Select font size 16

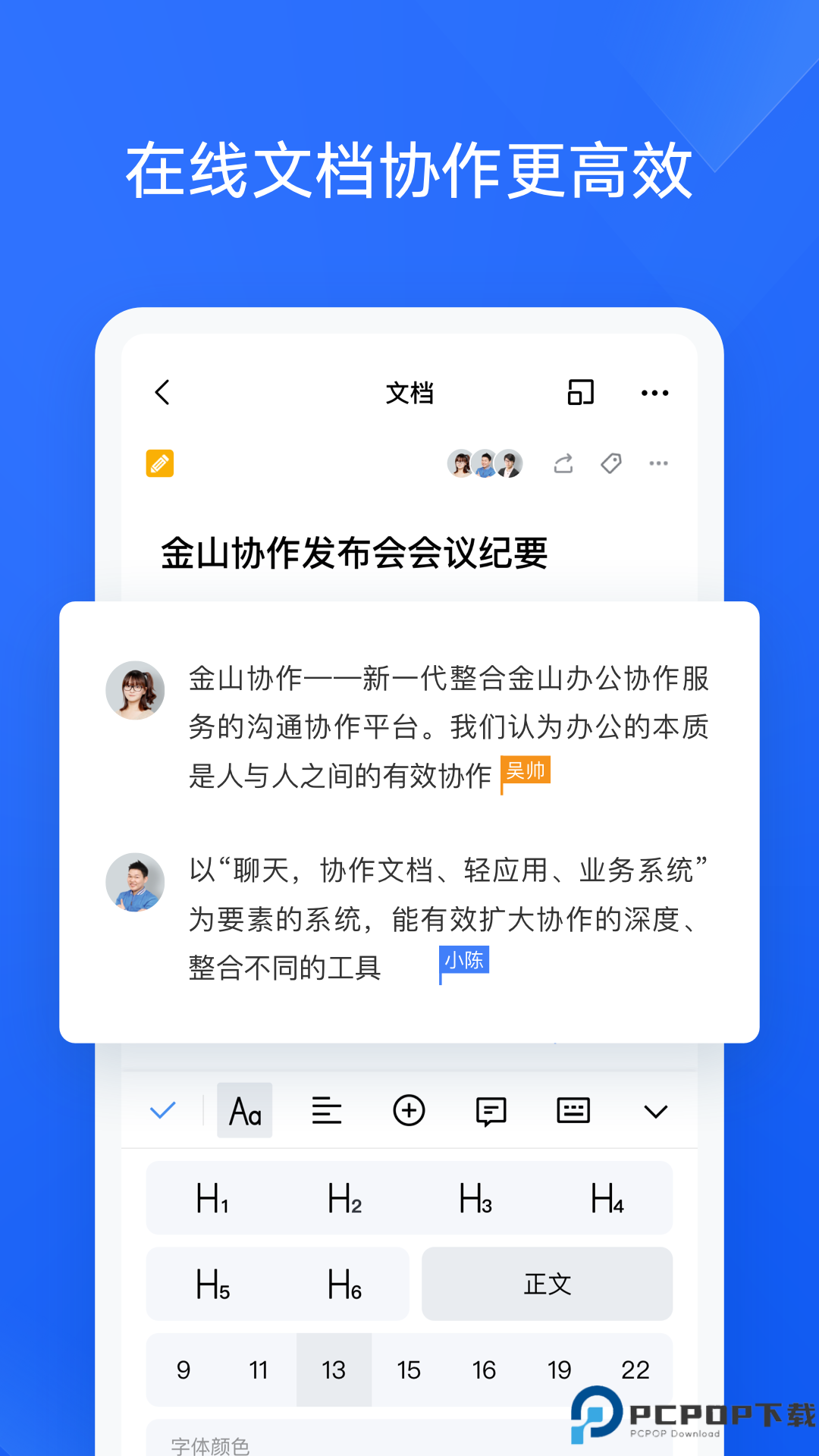click(x=484, y=1370)
